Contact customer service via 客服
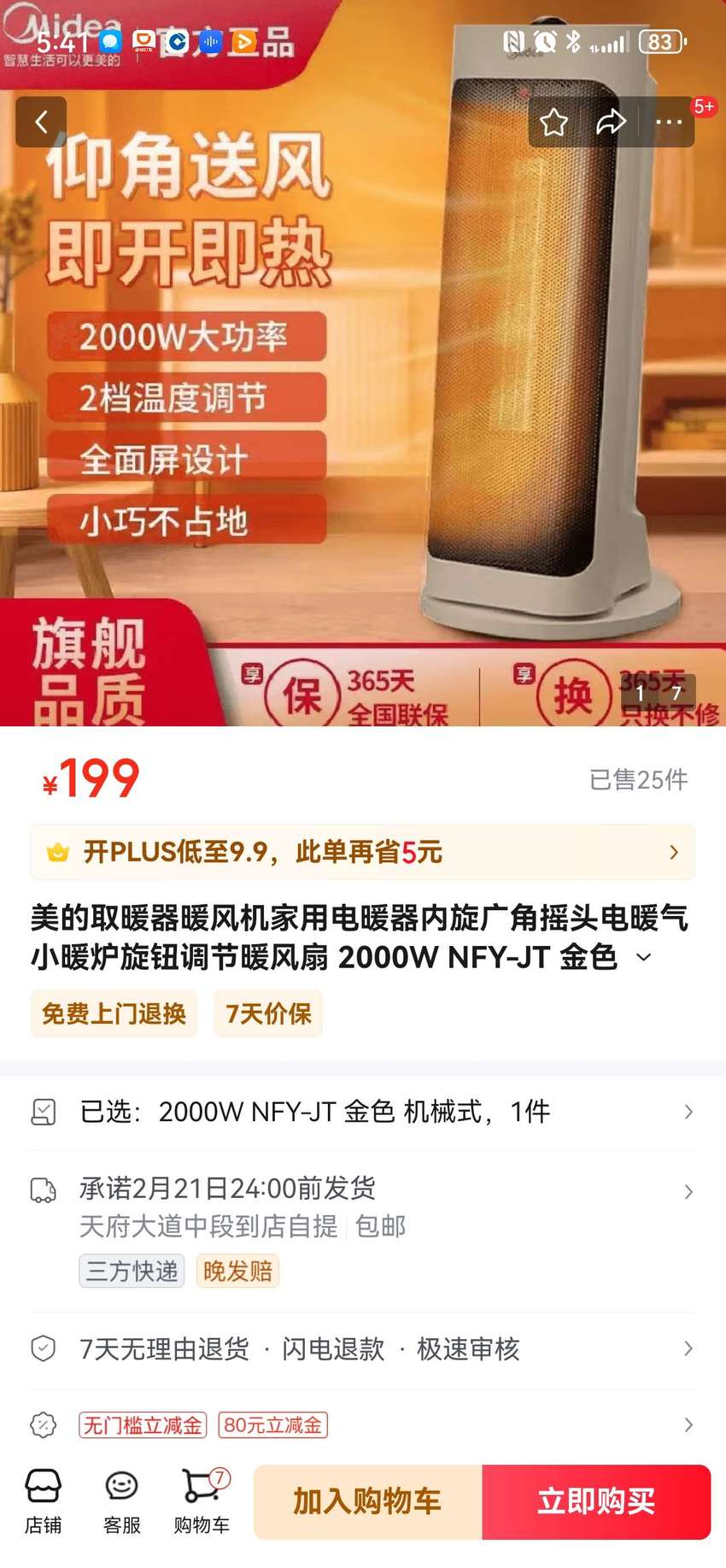The height and width of the screenshot is (1568, 726). tap(121, 1501)
